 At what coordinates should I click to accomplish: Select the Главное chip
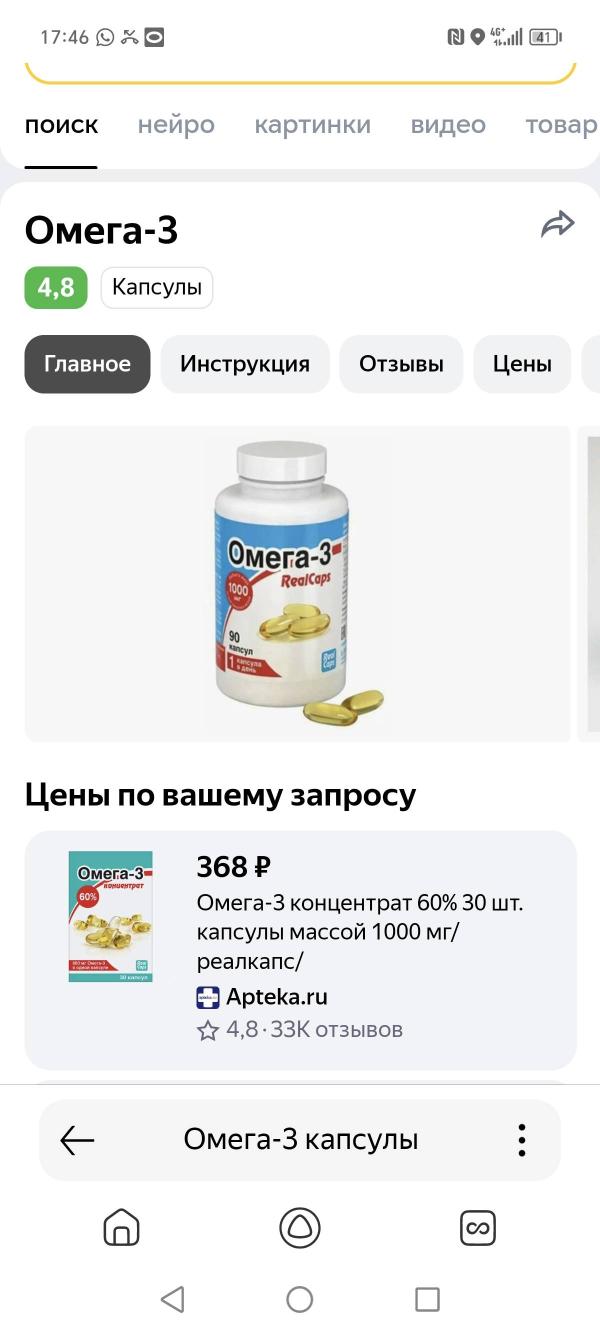click(x=87, y=364)
